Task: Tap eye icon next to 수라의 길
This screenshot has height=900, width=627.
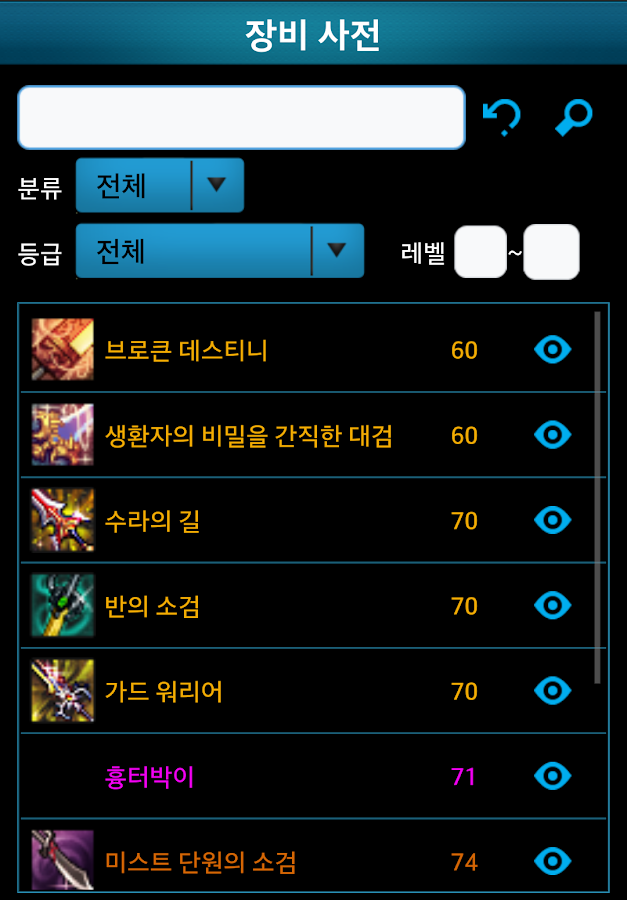Action: [552, 521]
